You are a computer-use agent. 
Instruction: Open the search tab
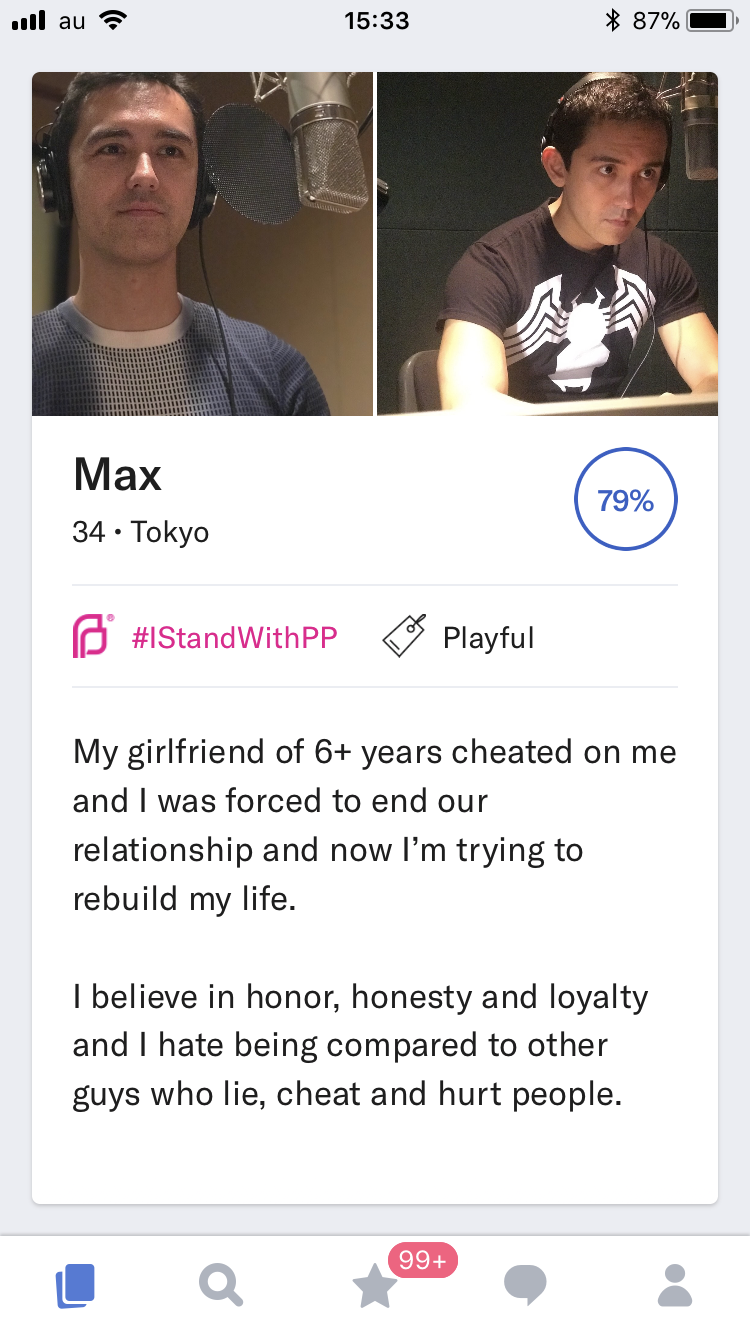click(220, 1284)
